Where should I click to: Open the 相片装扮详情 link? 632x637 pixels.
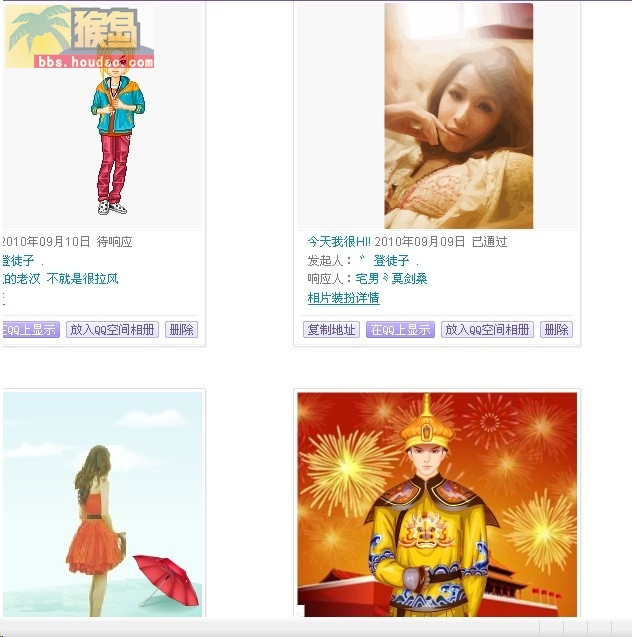coord(343,298)
